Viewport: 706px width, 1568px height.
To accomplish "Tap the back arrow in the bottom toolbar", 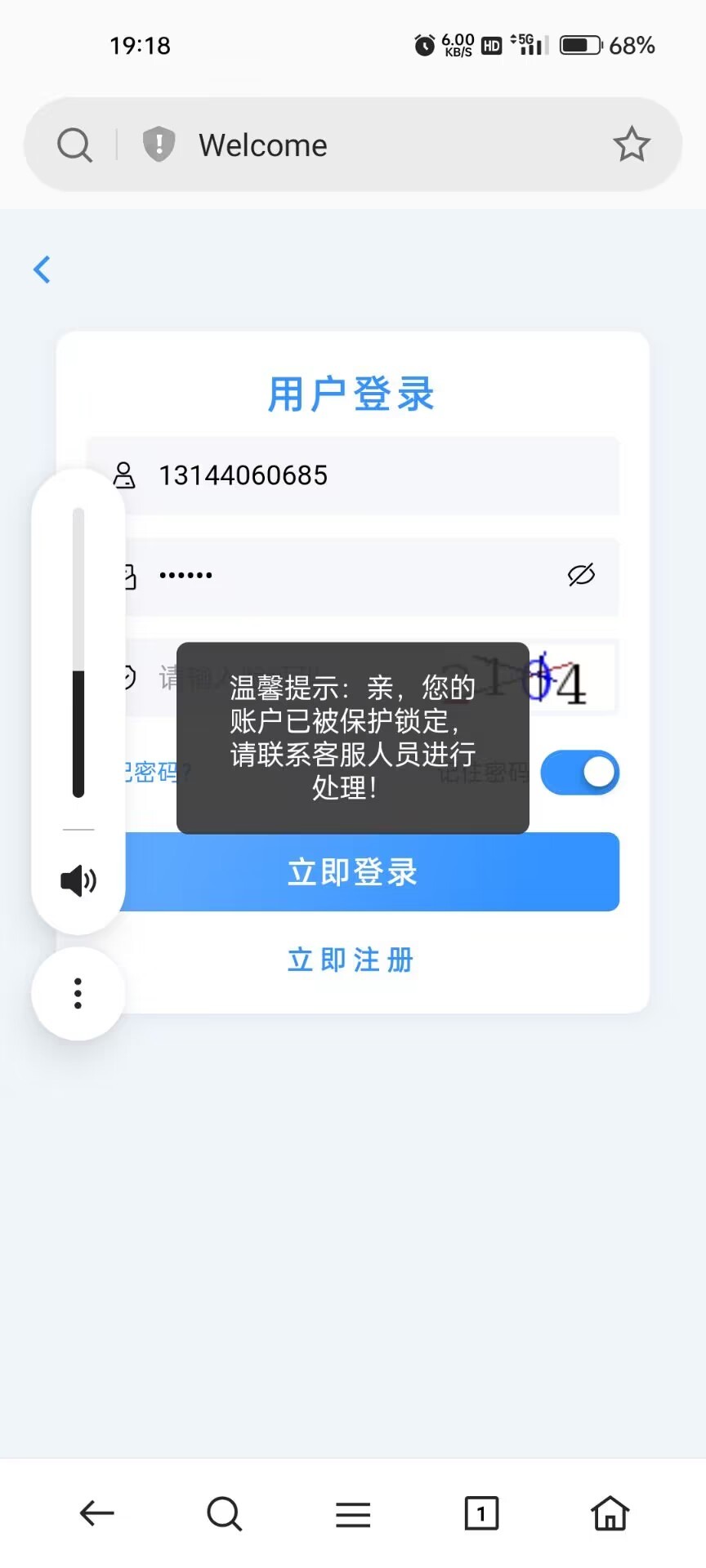I will point(96,1513).
